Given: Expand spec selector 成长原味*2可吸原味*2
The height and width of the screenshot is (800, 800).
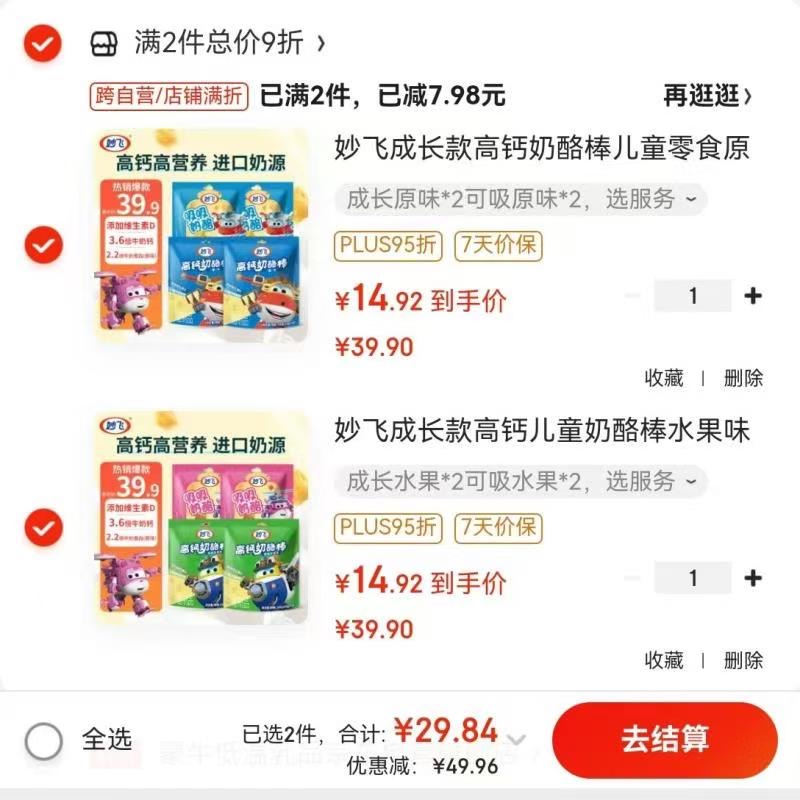Looking at the screenshot, I should 521,199.
